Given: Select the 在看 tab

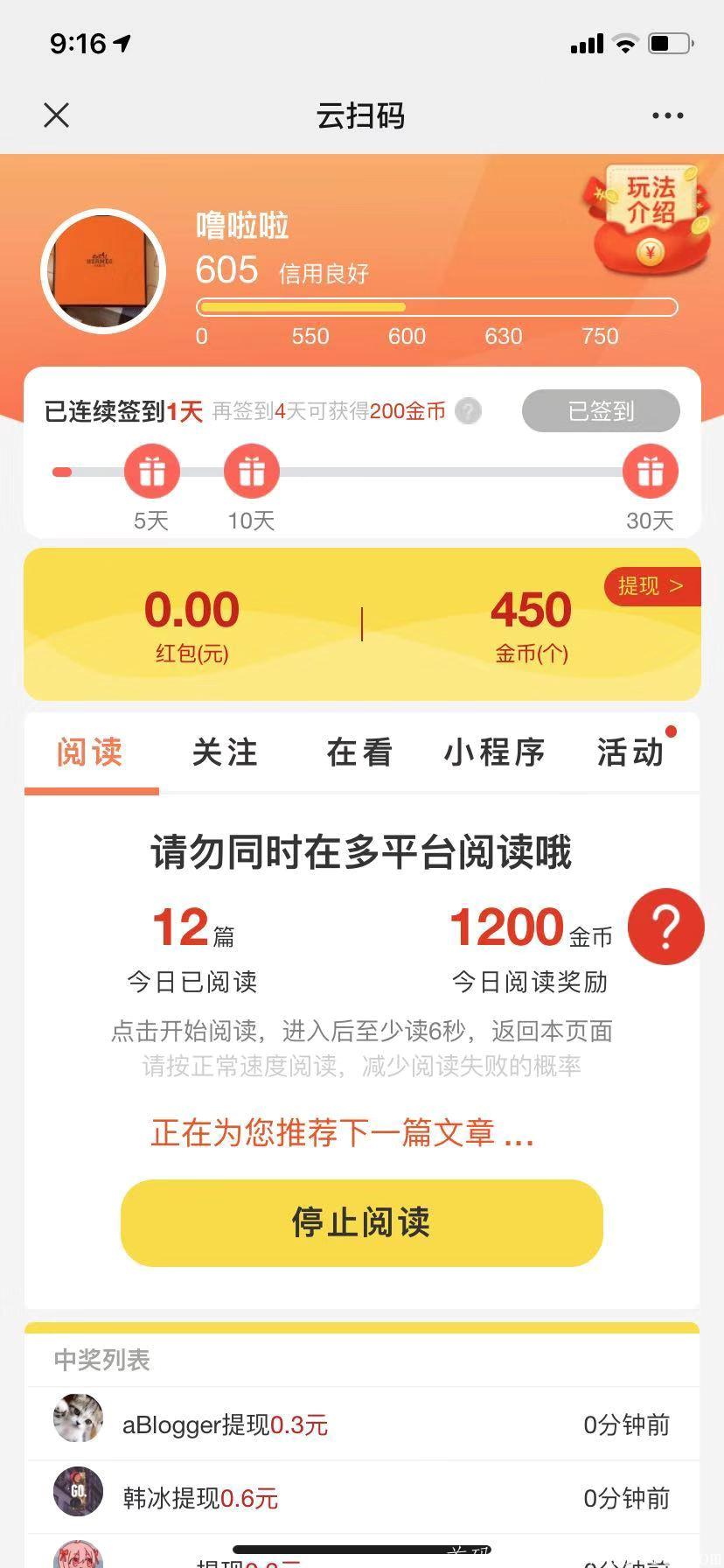Looking at the screenshot, I should click(x=358, y=752).
